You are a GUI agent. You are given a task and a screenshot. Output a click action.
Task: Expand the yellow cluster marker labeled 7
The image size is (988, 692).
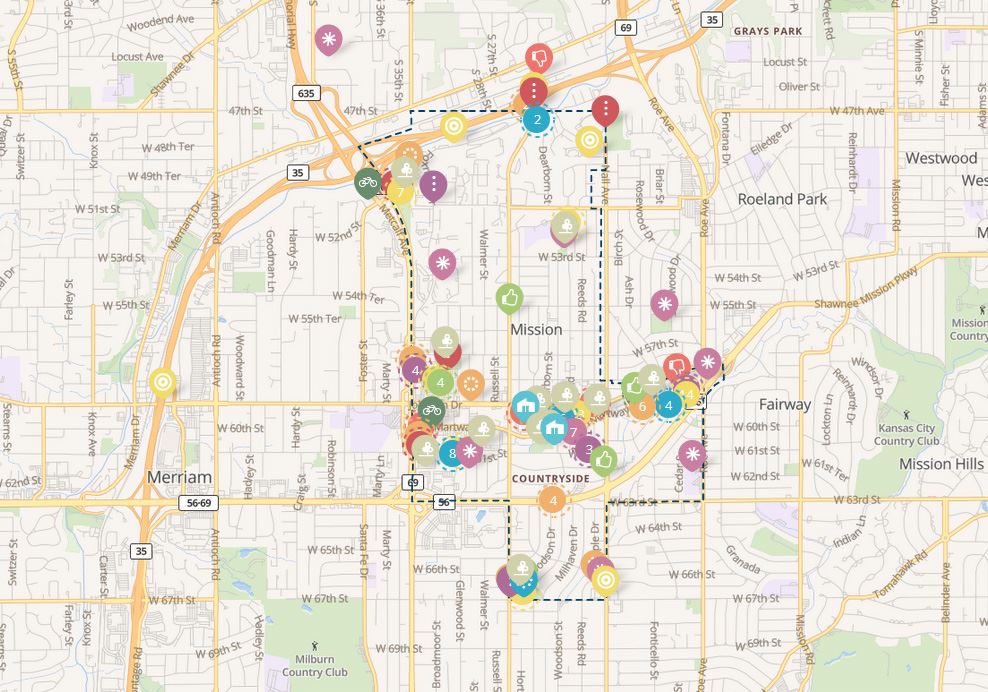pos(400,192)
